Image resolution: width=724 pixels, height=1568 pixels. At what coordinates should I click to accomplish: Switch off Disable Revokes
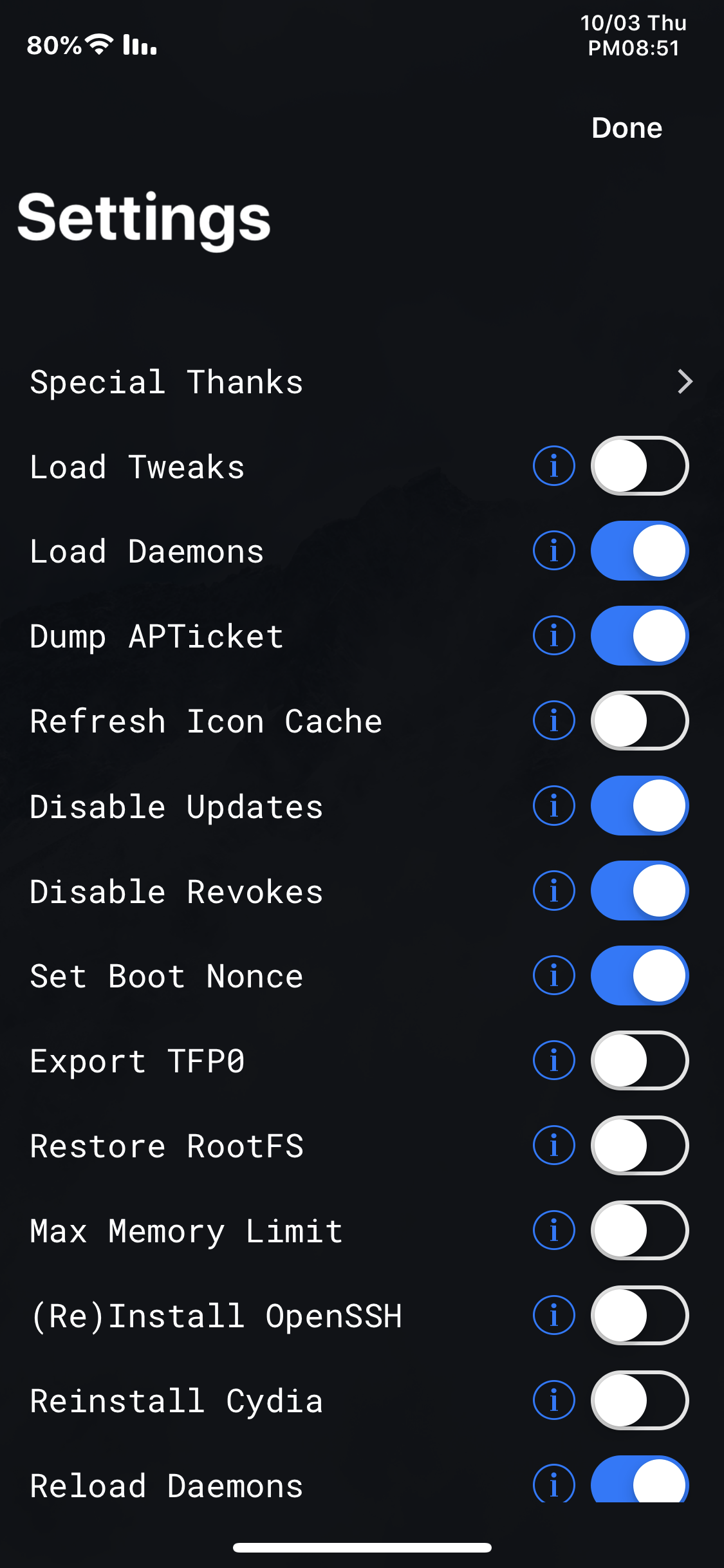tap(640, 891)
